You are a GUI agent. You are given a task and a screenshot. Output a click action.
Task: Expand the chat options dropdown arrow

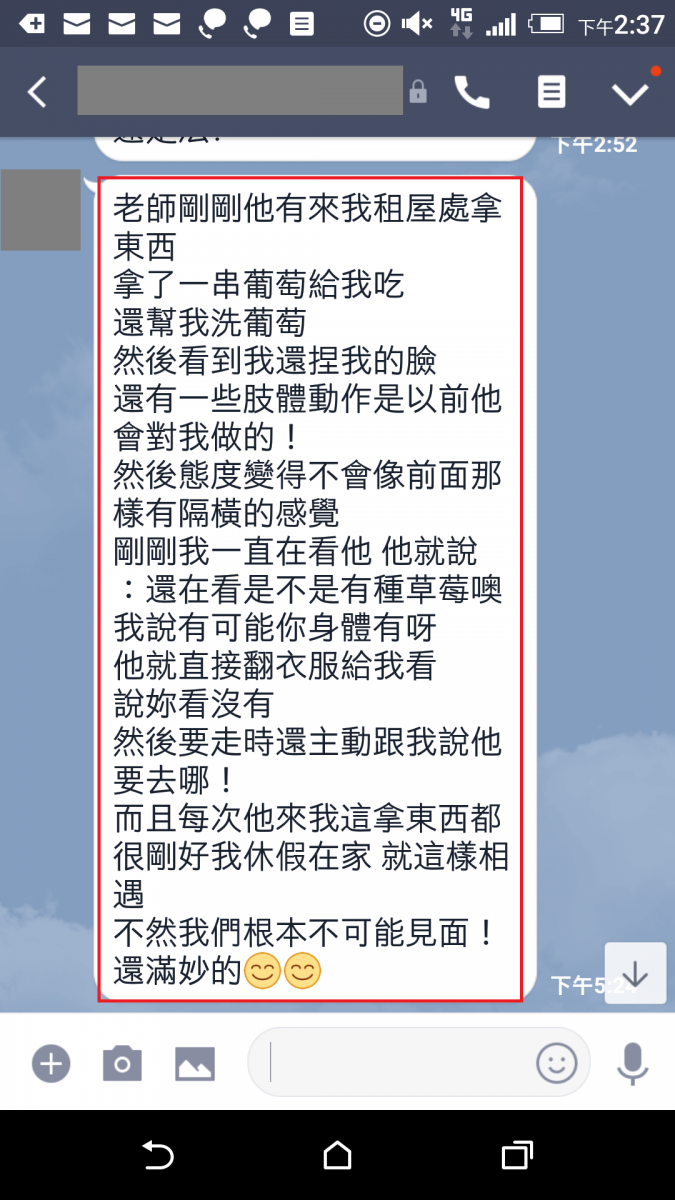(632, 91)
